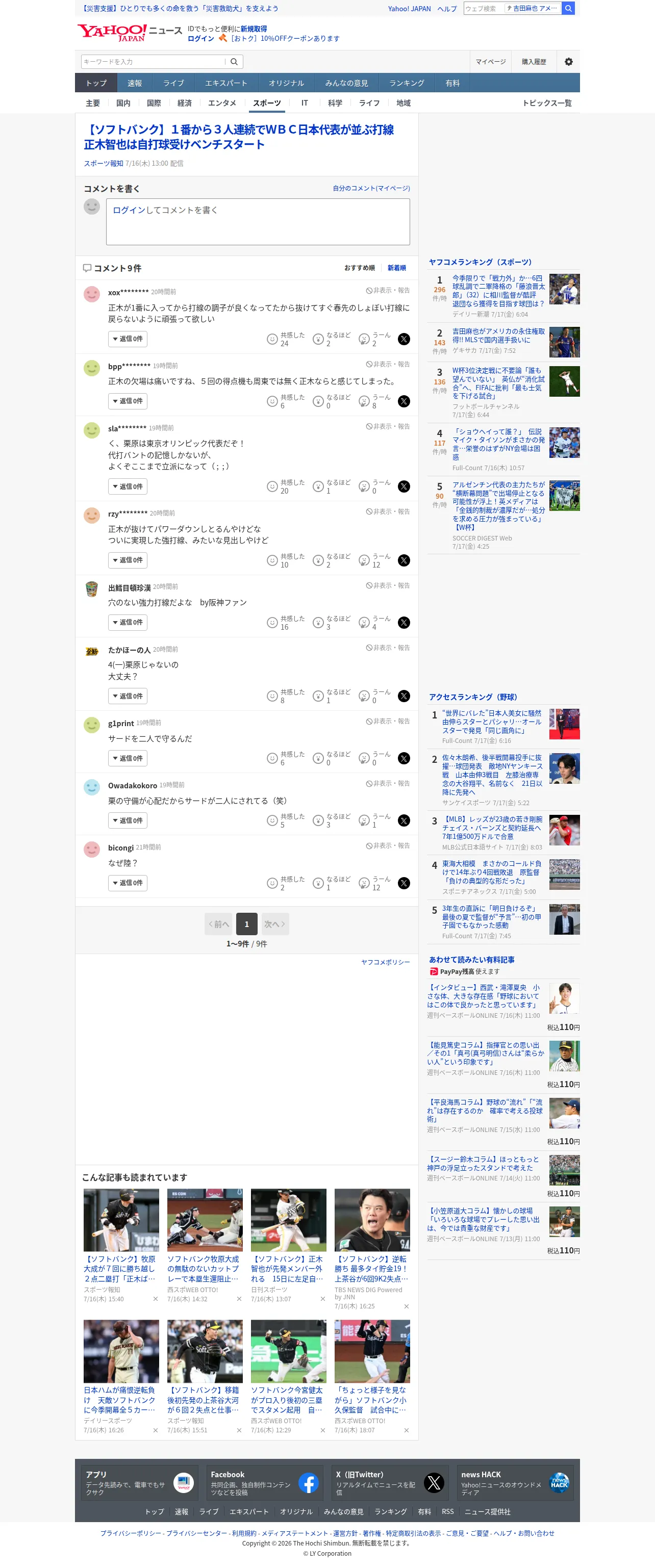Tap ログインしてコメントを書く comment box

pyautogui.click(x=258, y=222)
